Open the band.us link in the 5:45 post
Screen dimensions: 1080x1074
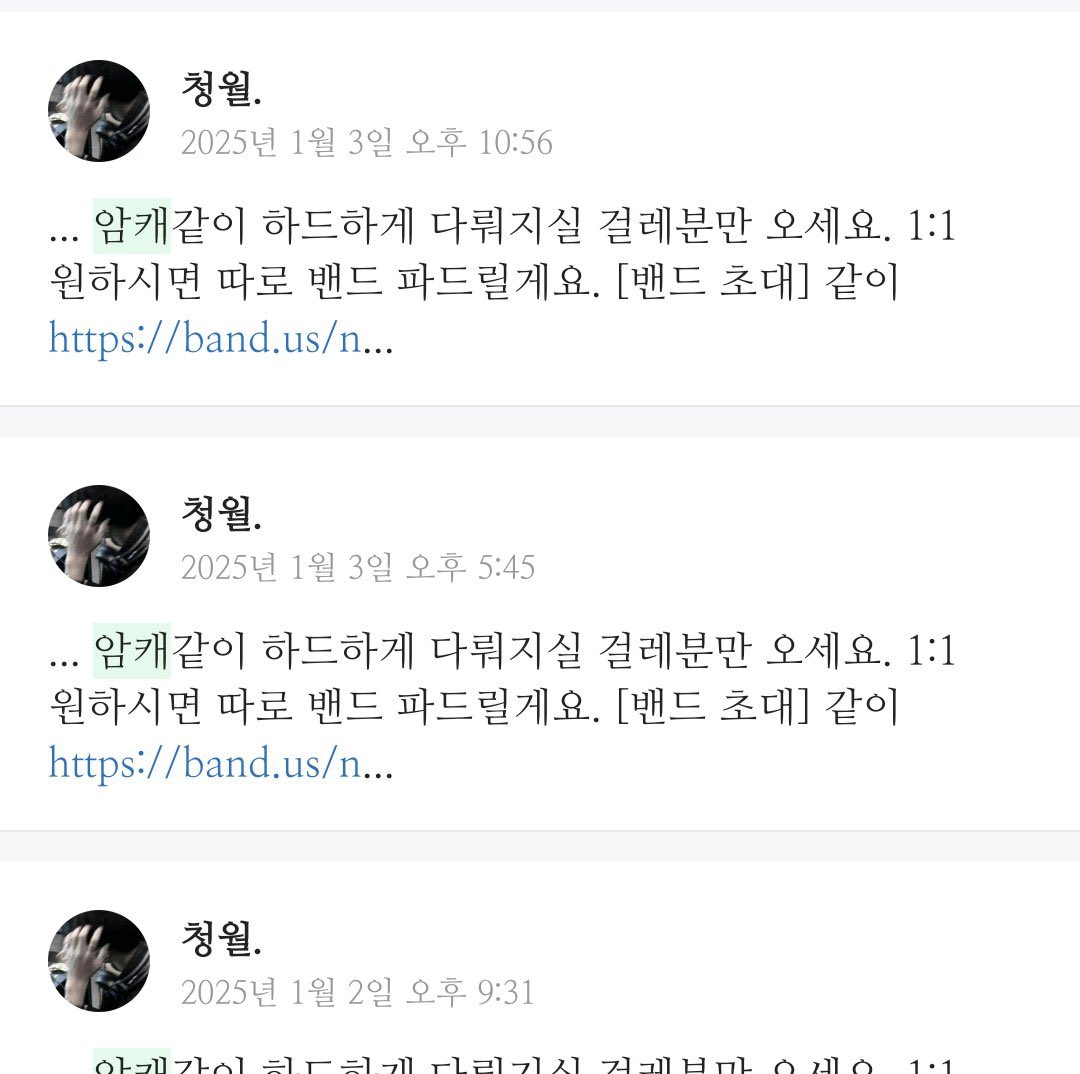point(205,765)
